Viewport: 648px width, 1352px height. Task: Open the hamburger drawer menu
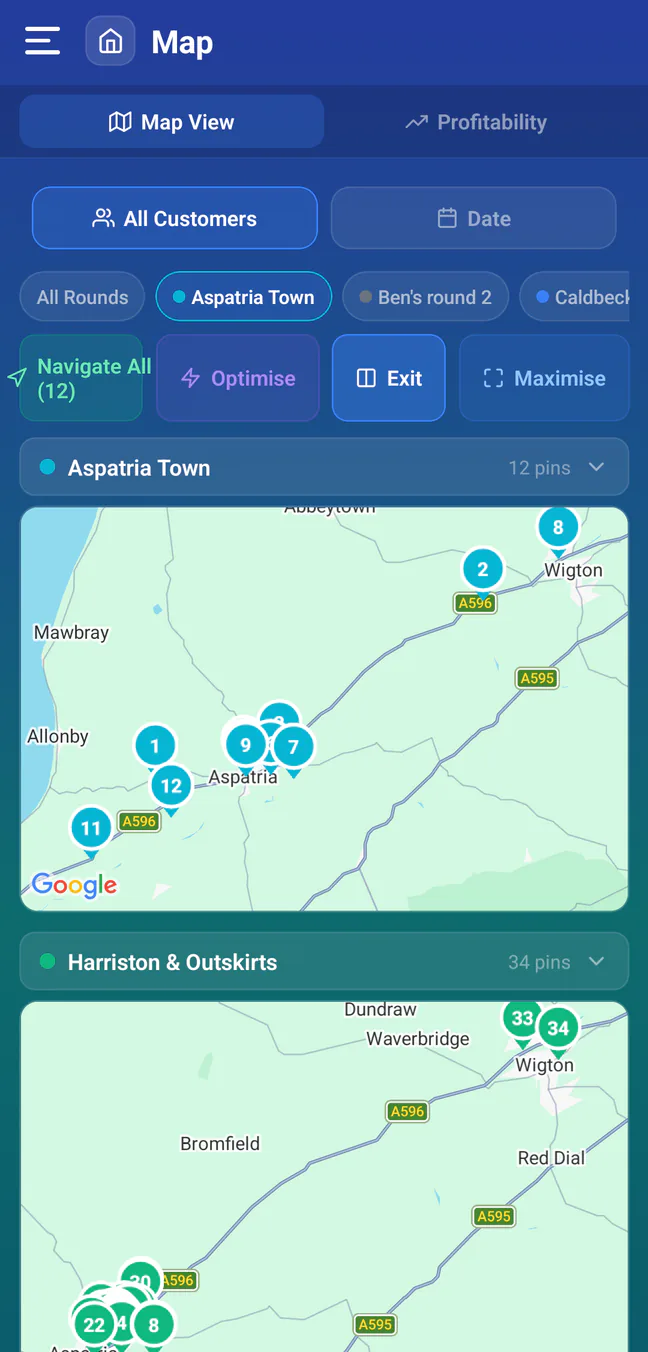click(x=43, y=41)
